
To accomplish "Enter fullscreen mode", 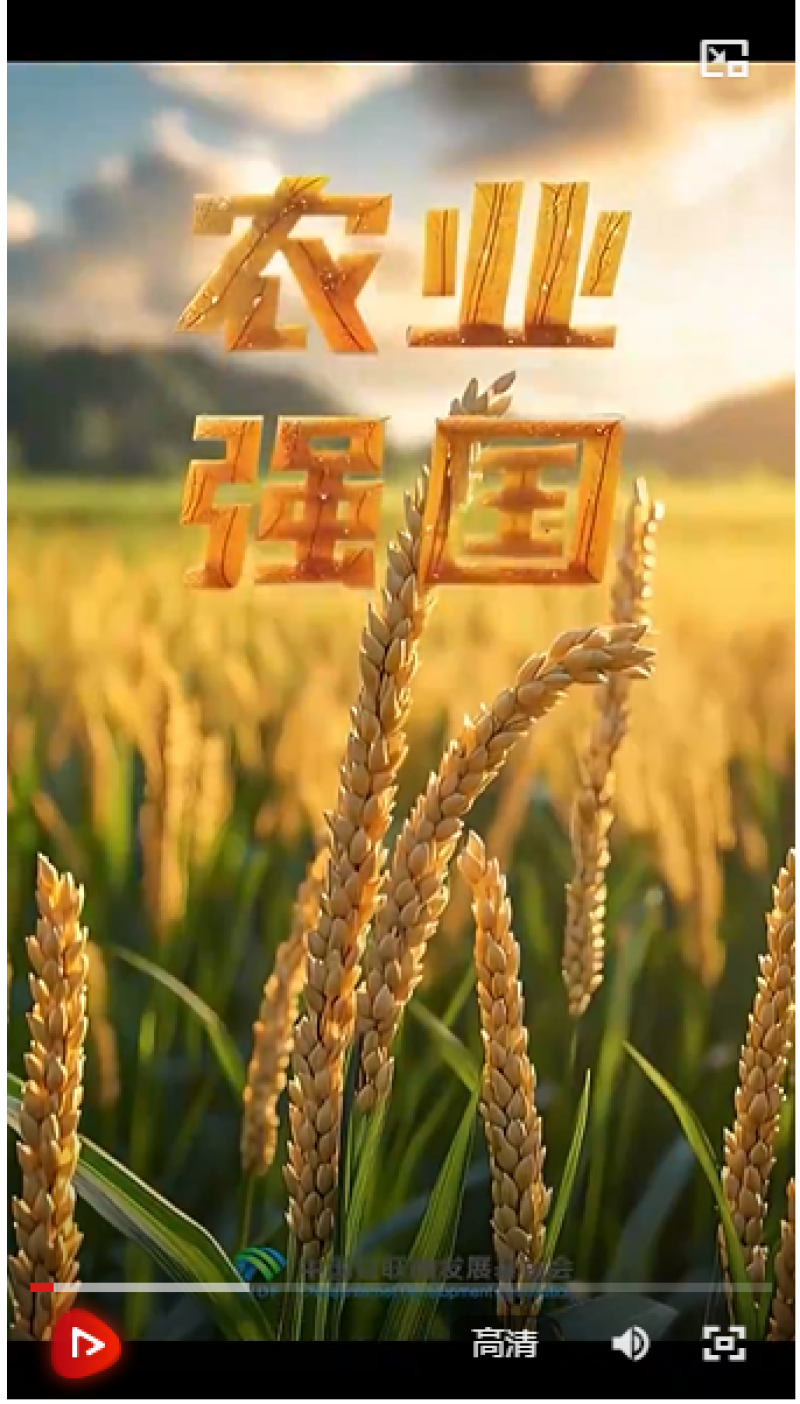I will point(724,1344).
